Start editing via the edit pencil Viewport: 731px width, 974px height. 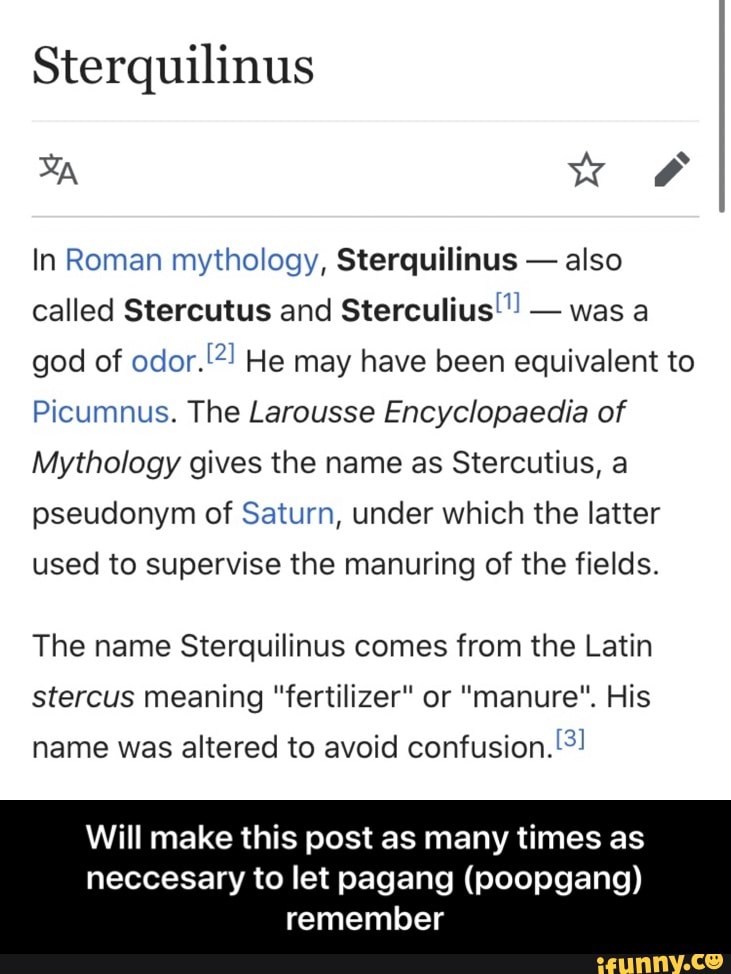point(673,169)
